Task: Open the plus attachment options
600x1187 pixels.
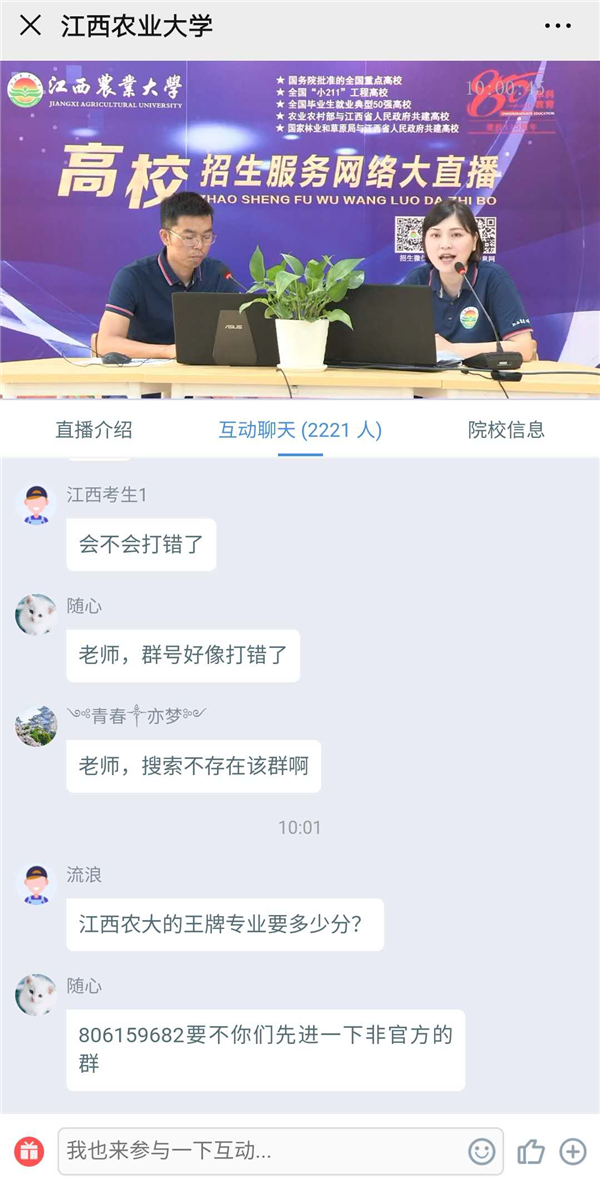Action: click(572, 1151)
